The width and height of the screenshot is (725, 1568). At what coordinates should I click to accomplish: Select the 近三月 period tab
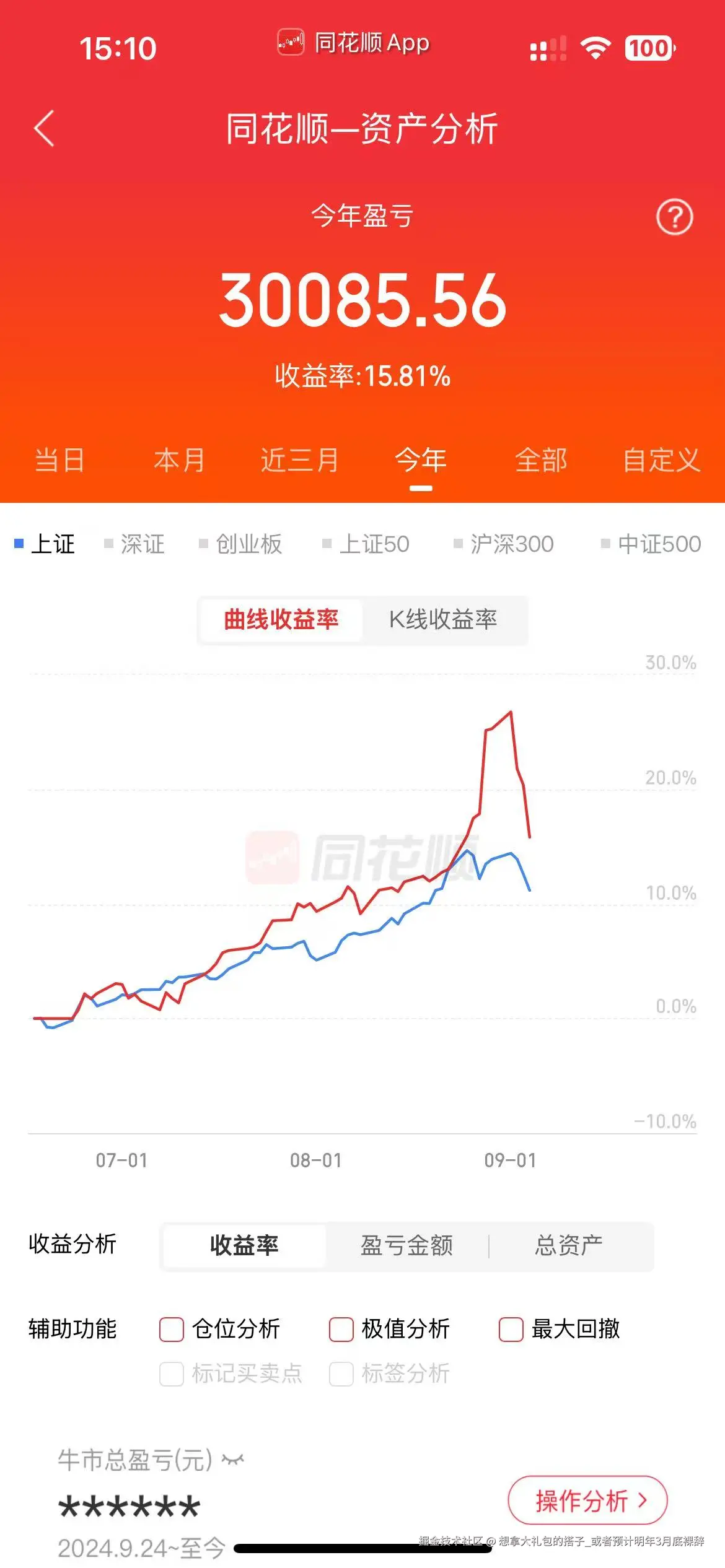[299, 460]
